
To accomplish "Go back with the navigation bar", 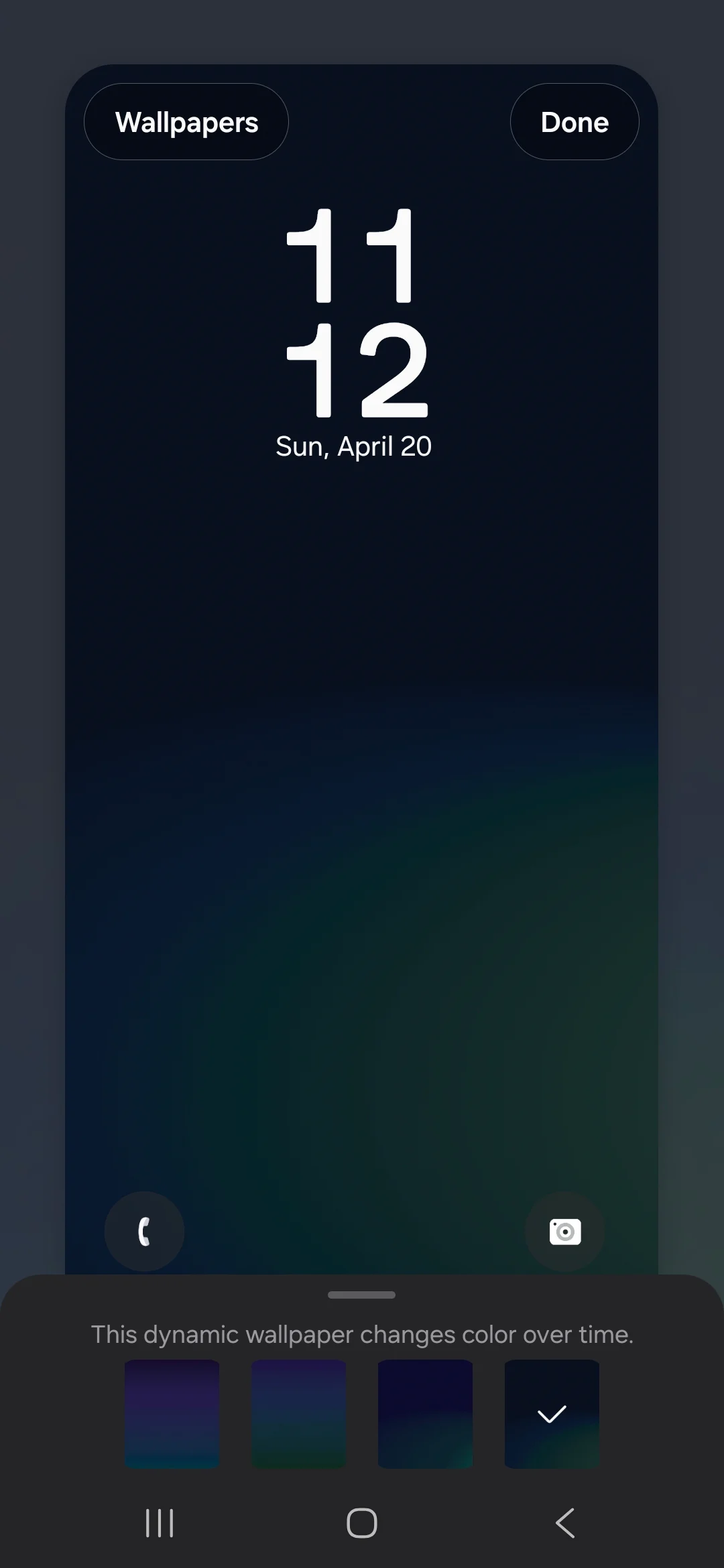I will coord(565,1523).
